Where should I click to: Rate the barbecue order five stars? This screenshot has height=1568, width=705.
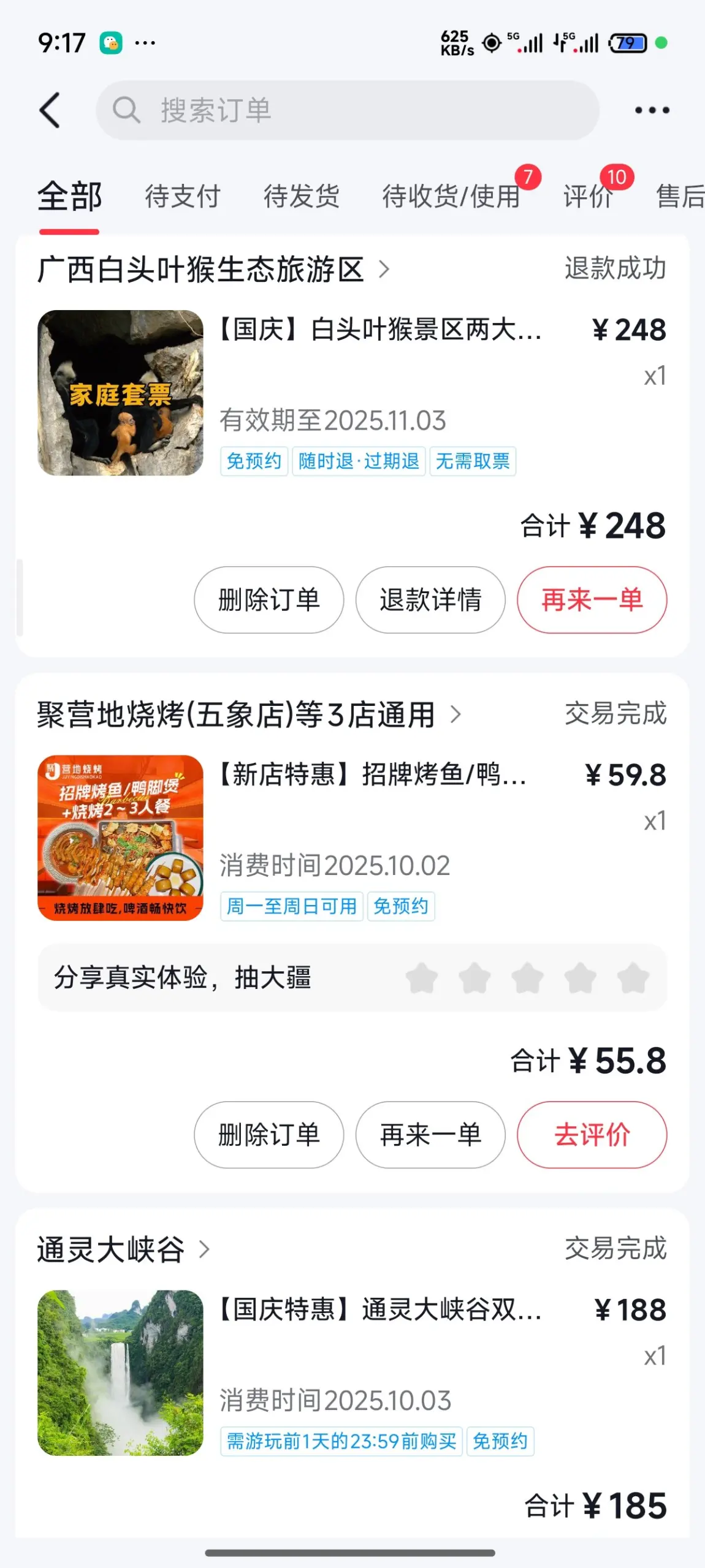[x=633, y=977]
